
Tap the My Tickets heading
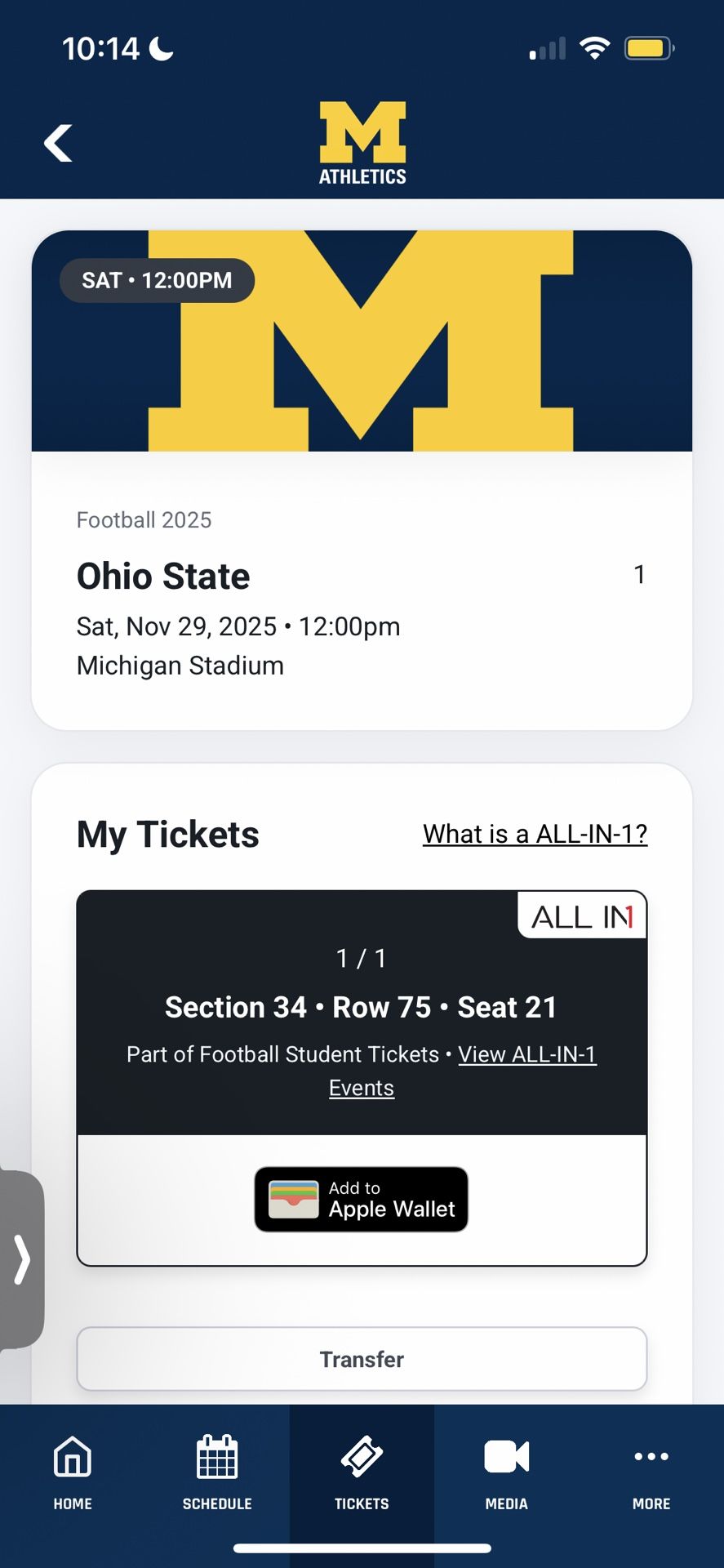click(167, 834)
